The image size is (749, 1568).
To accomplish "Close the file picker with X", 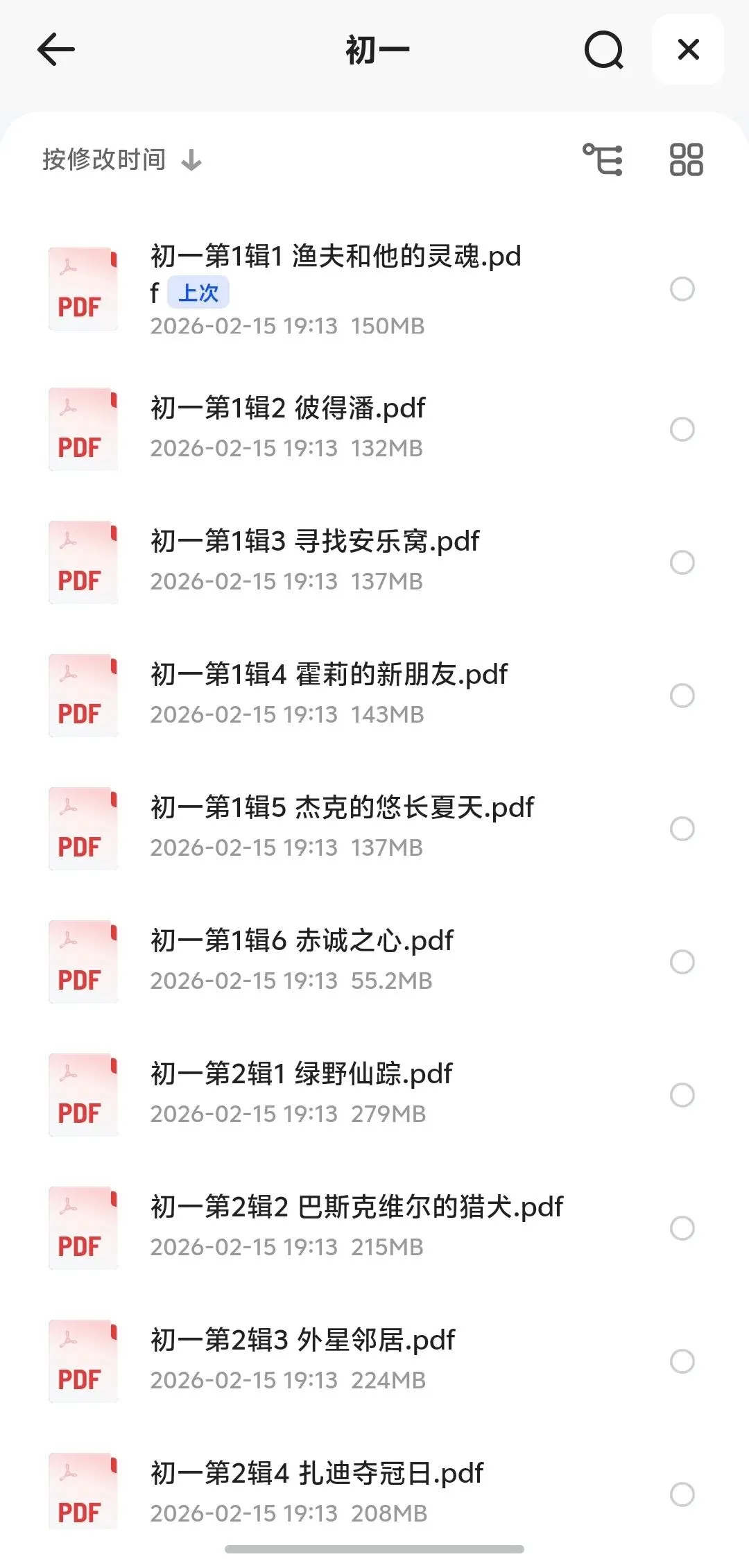I will [688, 50].
